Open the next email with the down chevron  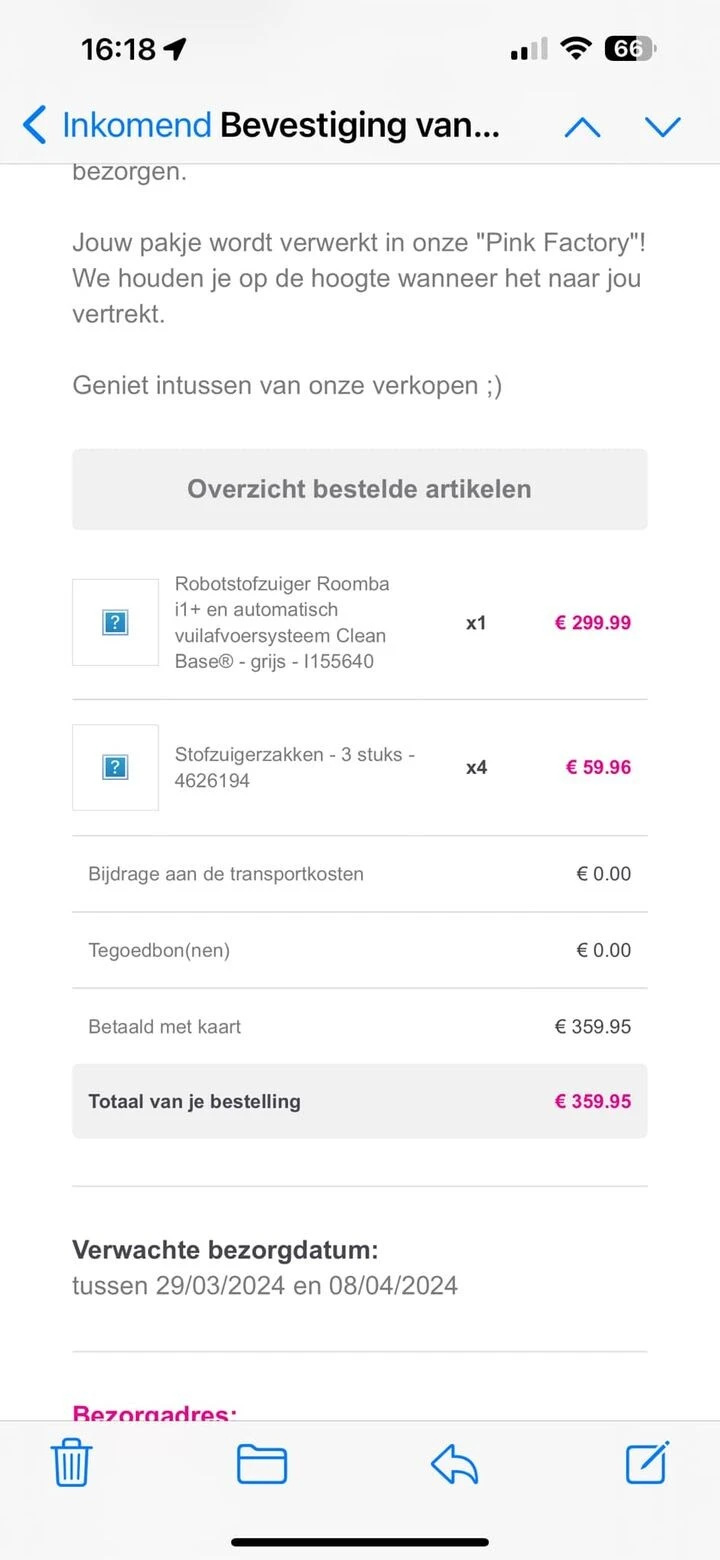pyautogui.click(x=663, y=127)
